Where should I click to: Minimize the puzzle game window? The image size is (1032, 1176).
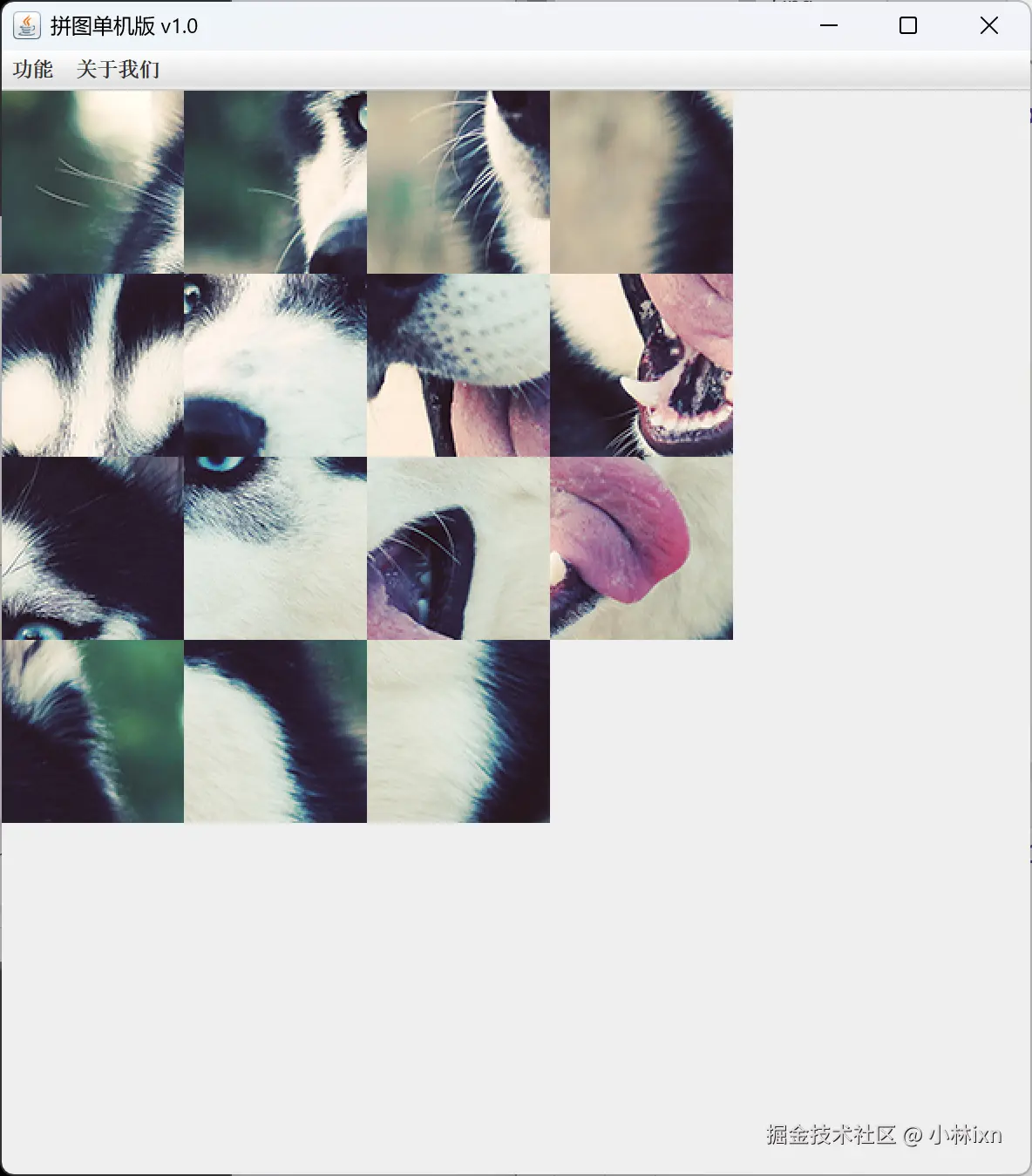pyautogui.click(x=829, y=26)
